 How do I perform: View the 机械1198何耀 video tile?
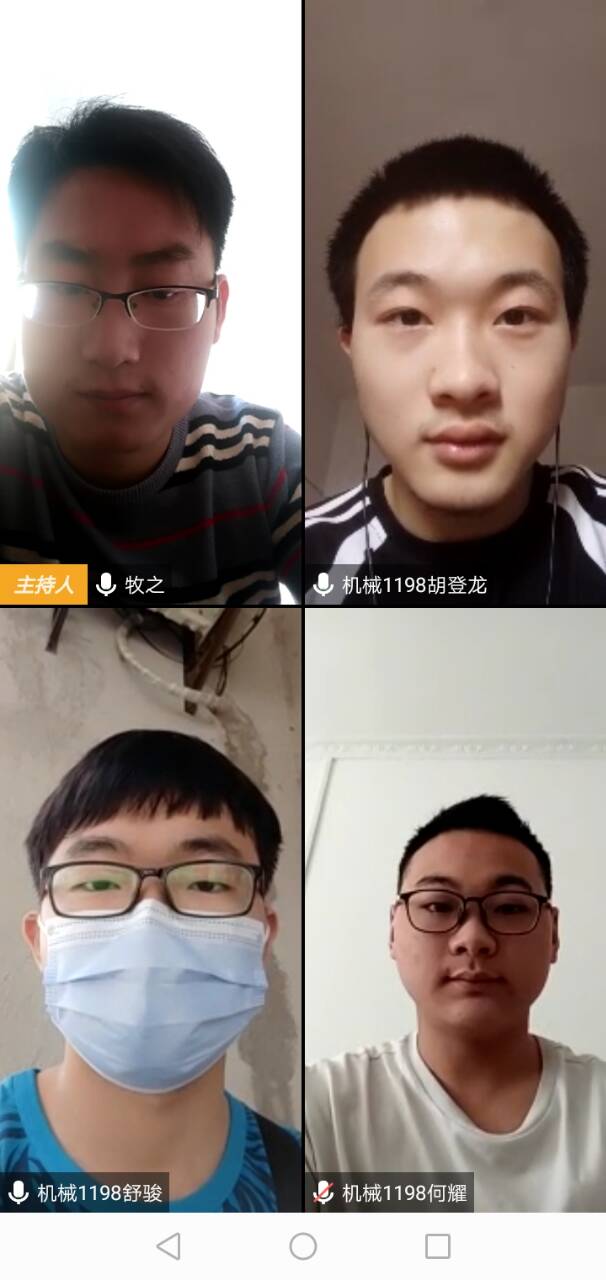[455, 910]
